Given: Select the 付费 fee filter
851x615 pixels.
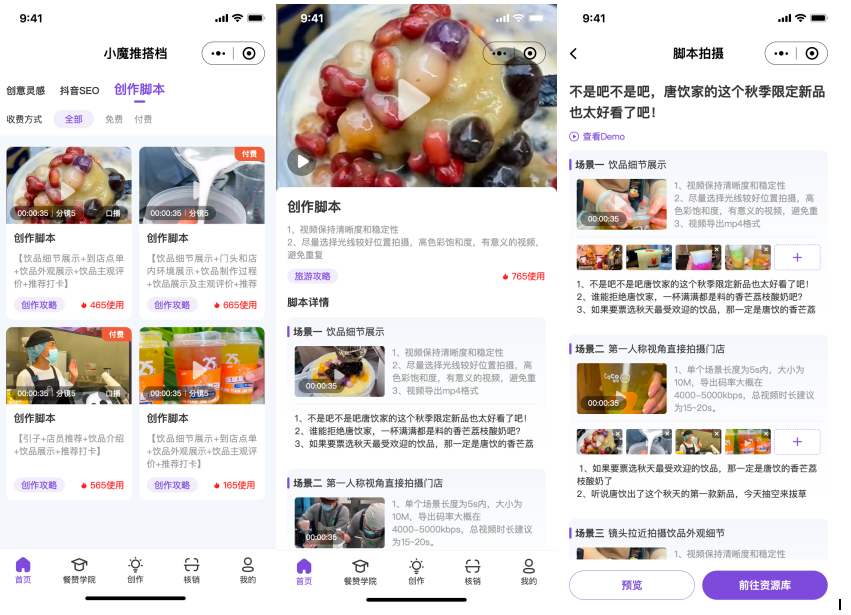Looking at the screenshot, I should coord(143,119).
